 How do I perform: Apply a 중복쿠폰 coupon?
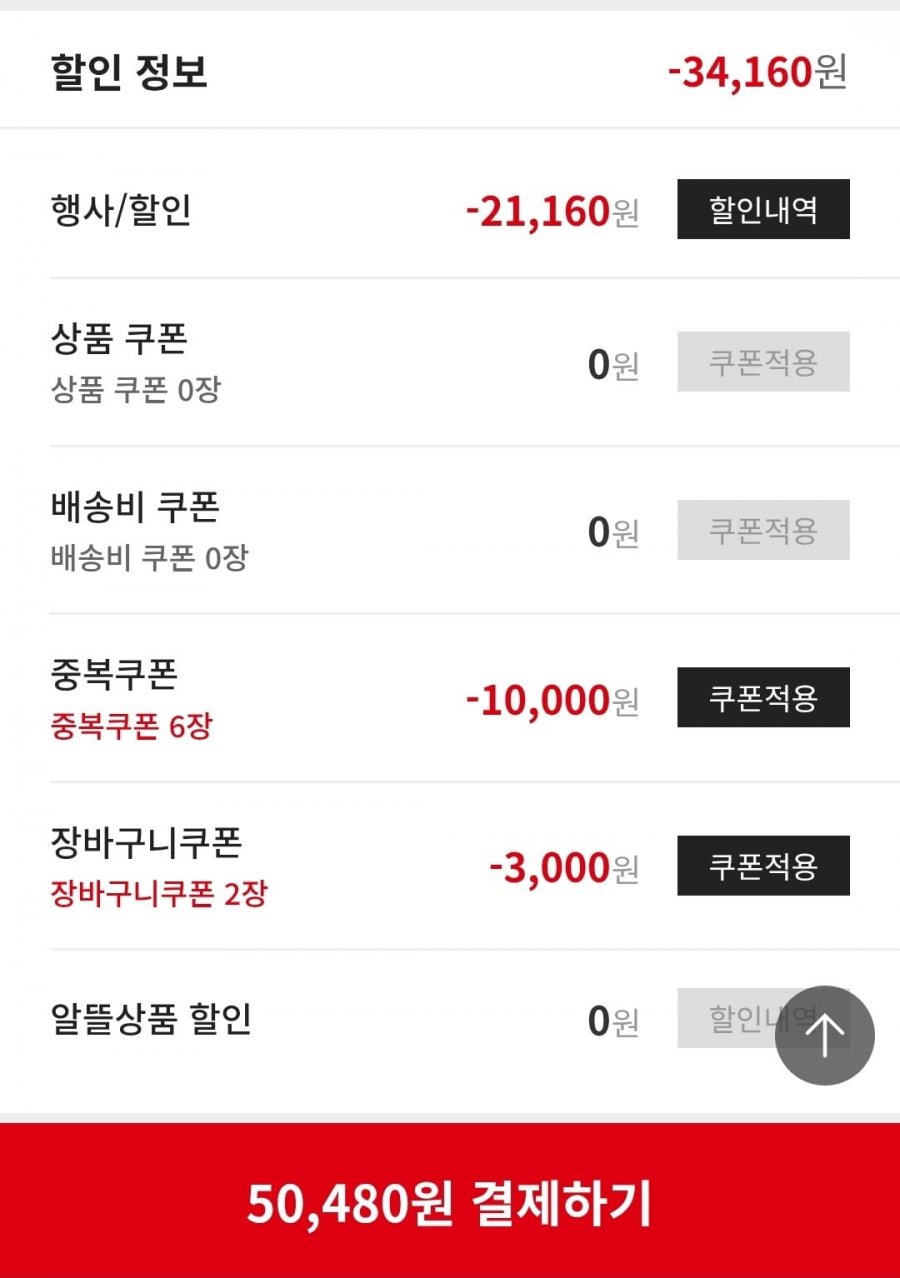coord(763,697)
